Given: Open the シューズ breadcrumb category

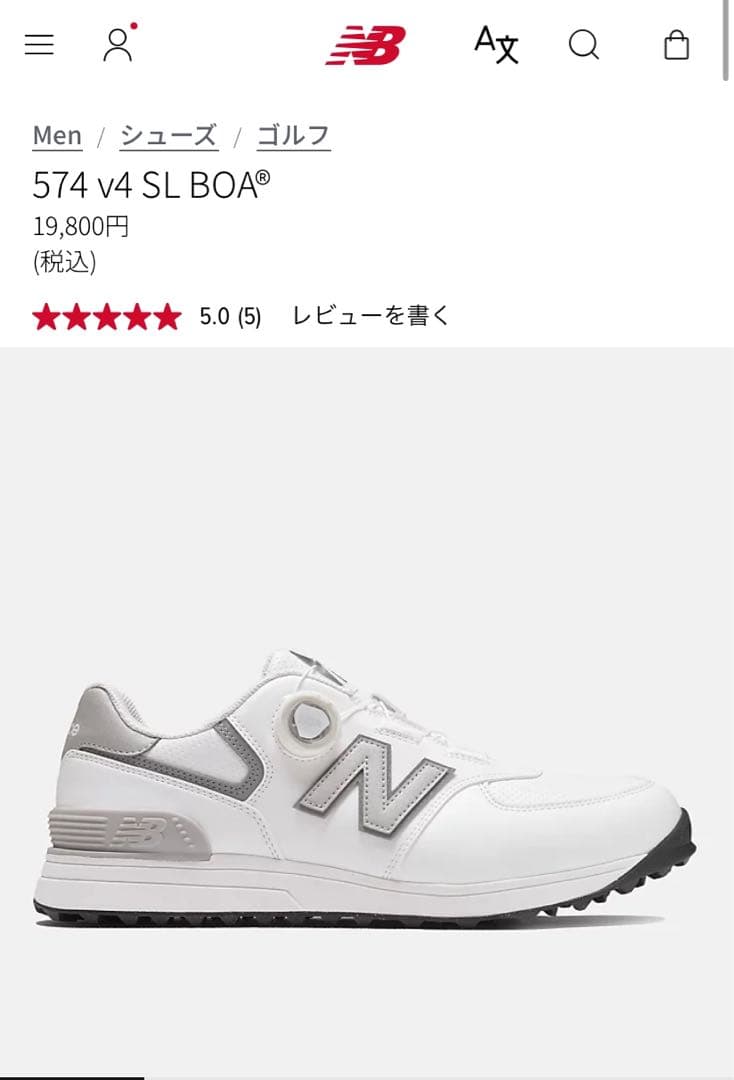Looking at the screenshot, I should 169,135.
